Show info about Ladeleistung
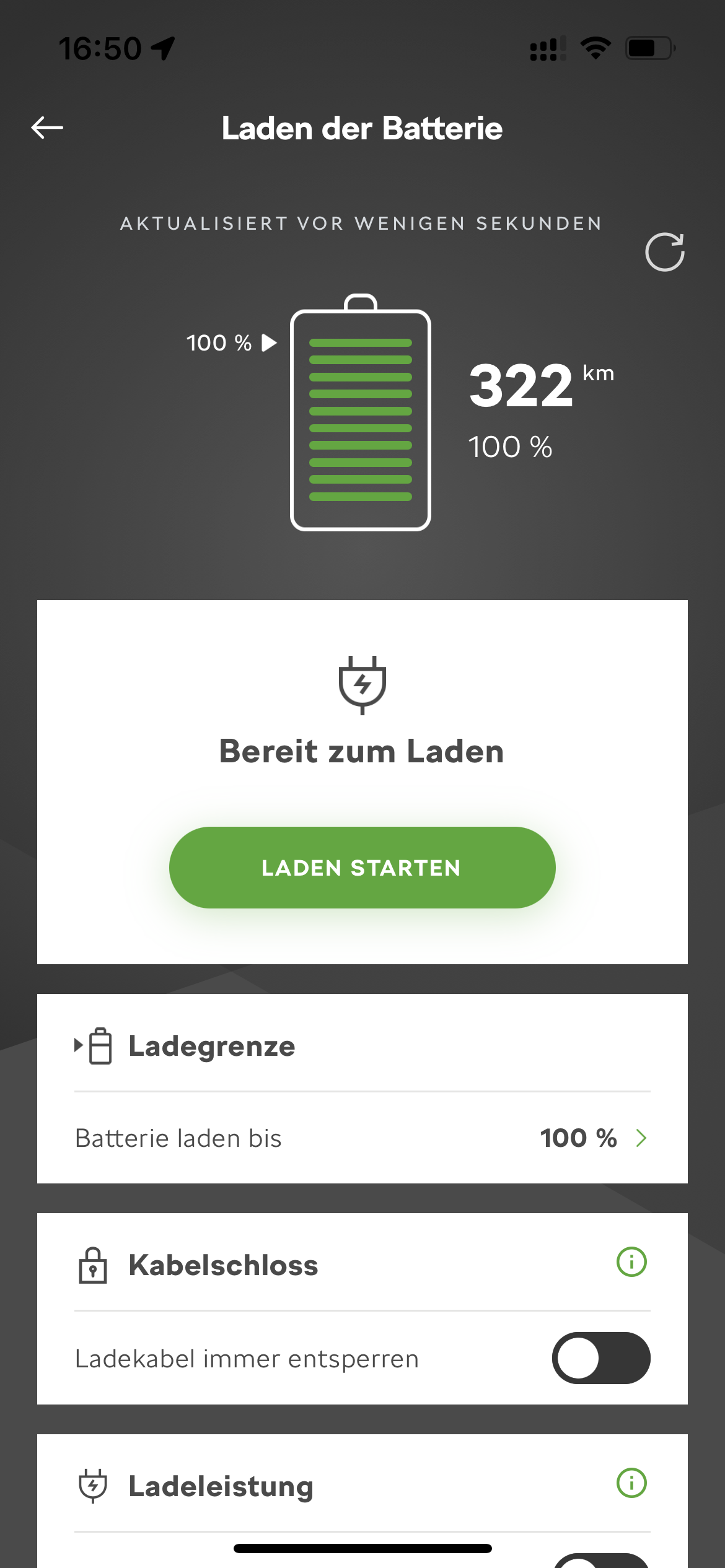Image resolution: width=725 pixels, height=1568 pixels. [x=631, y=1483]
